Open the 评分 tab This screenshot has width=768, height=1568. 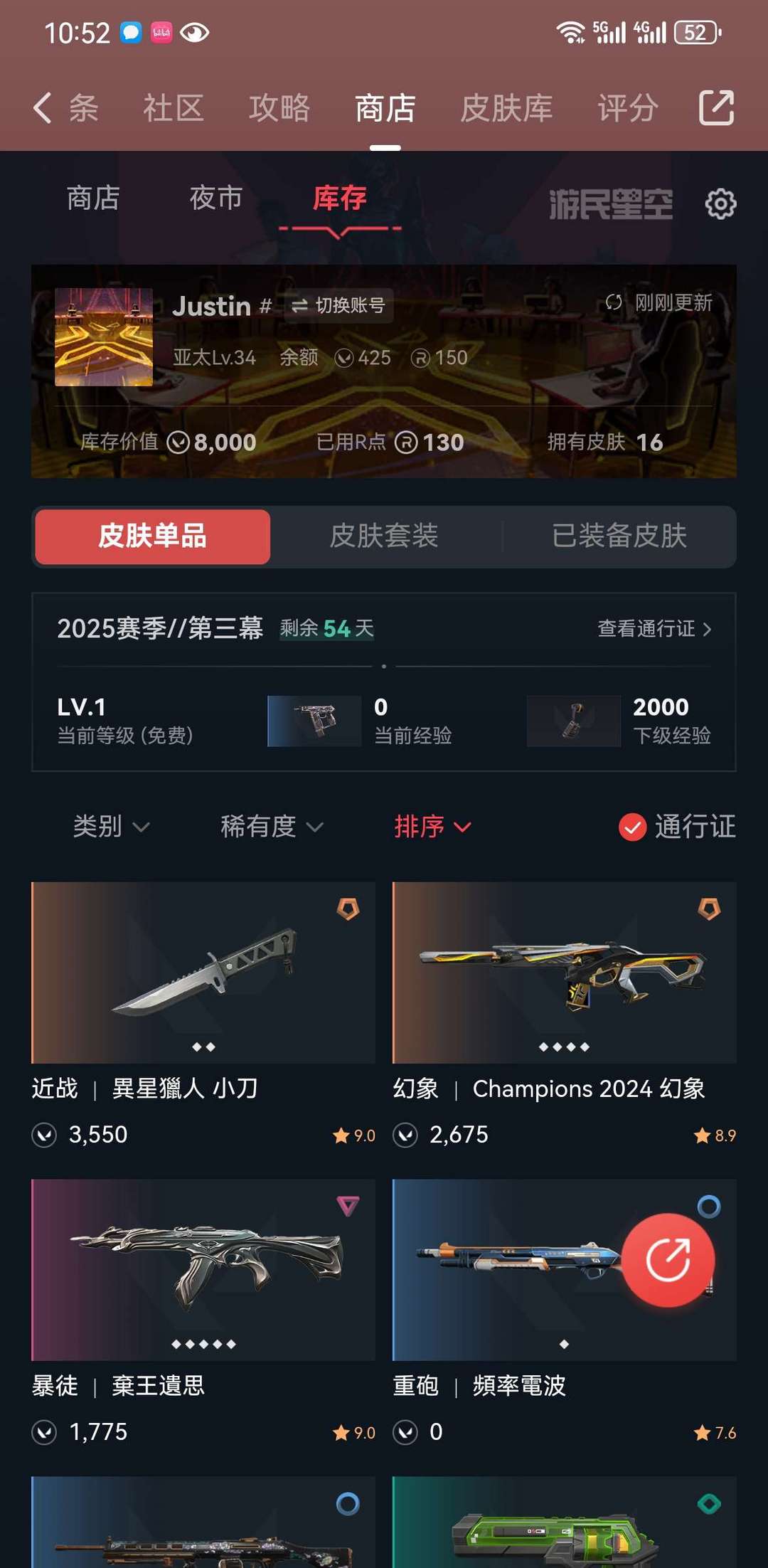627,108
